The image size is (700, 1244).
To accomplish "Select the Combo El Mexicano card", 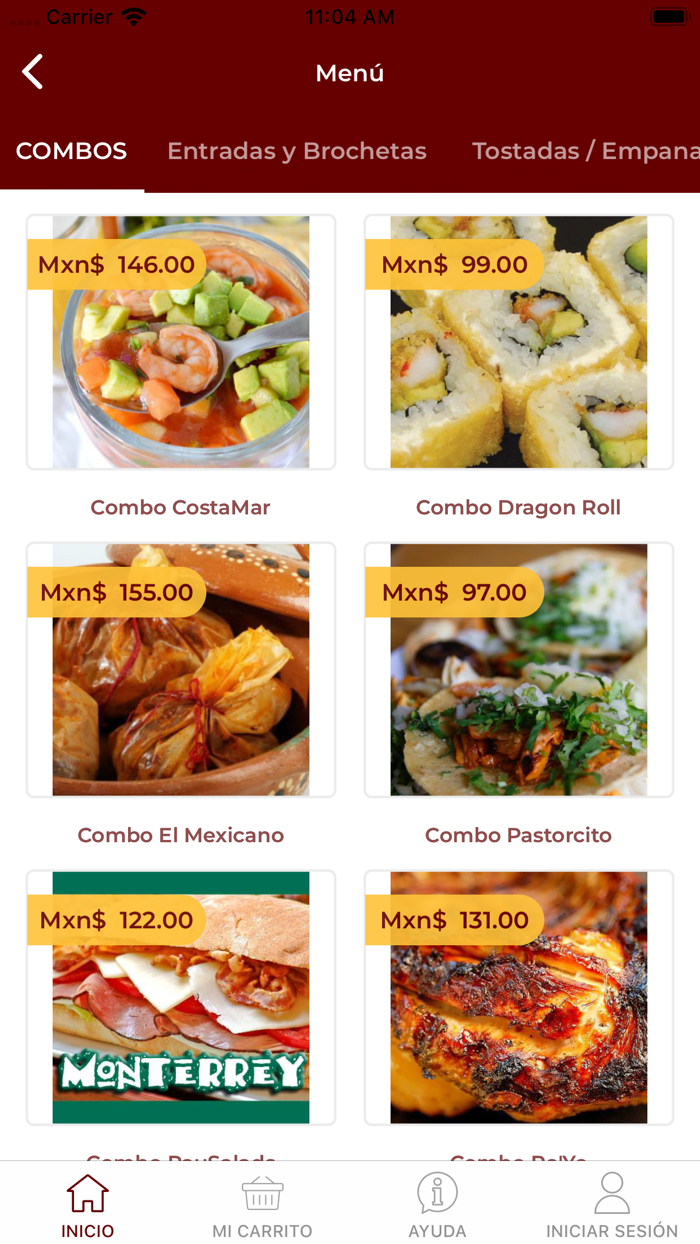I will [x=181, y=670].
